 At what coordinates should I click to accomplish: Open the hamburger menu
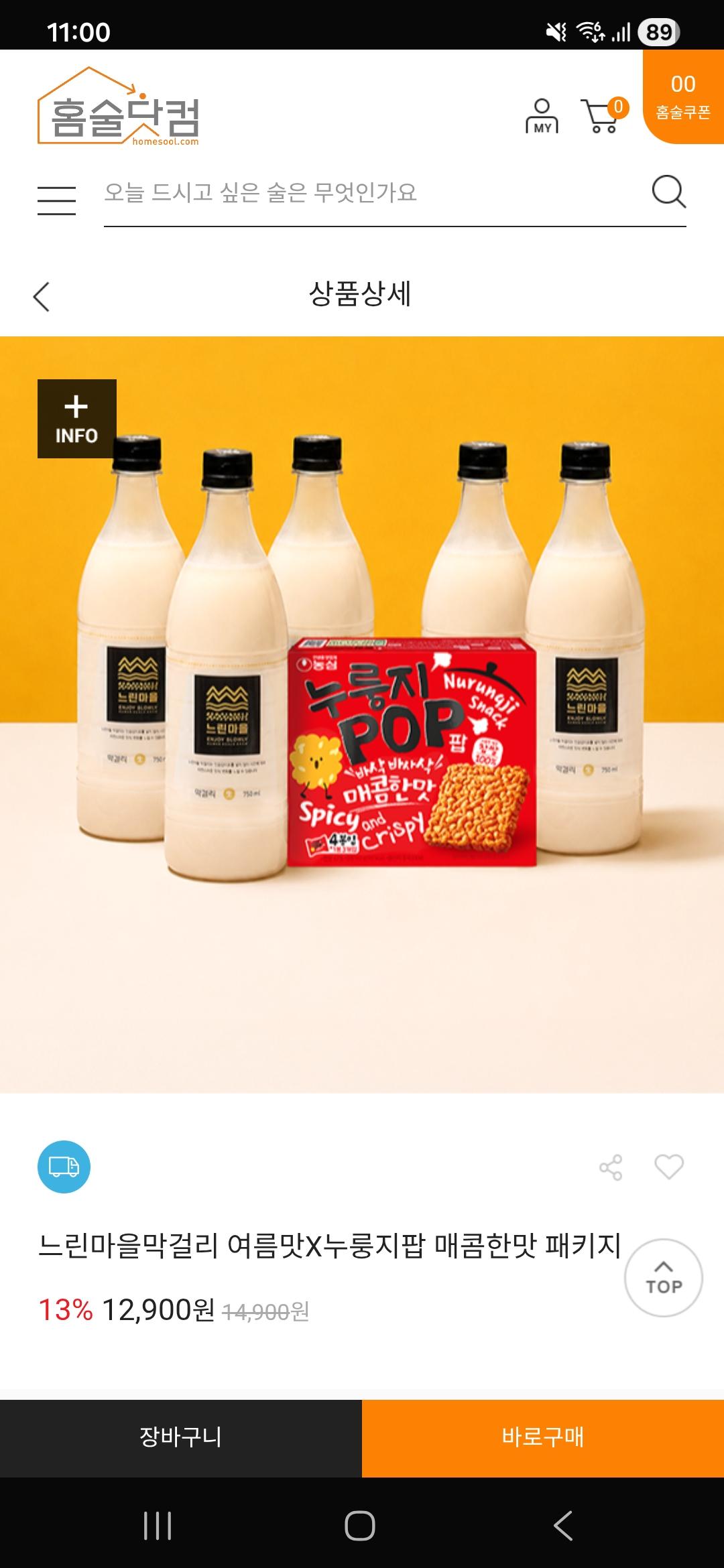[56, 200]
